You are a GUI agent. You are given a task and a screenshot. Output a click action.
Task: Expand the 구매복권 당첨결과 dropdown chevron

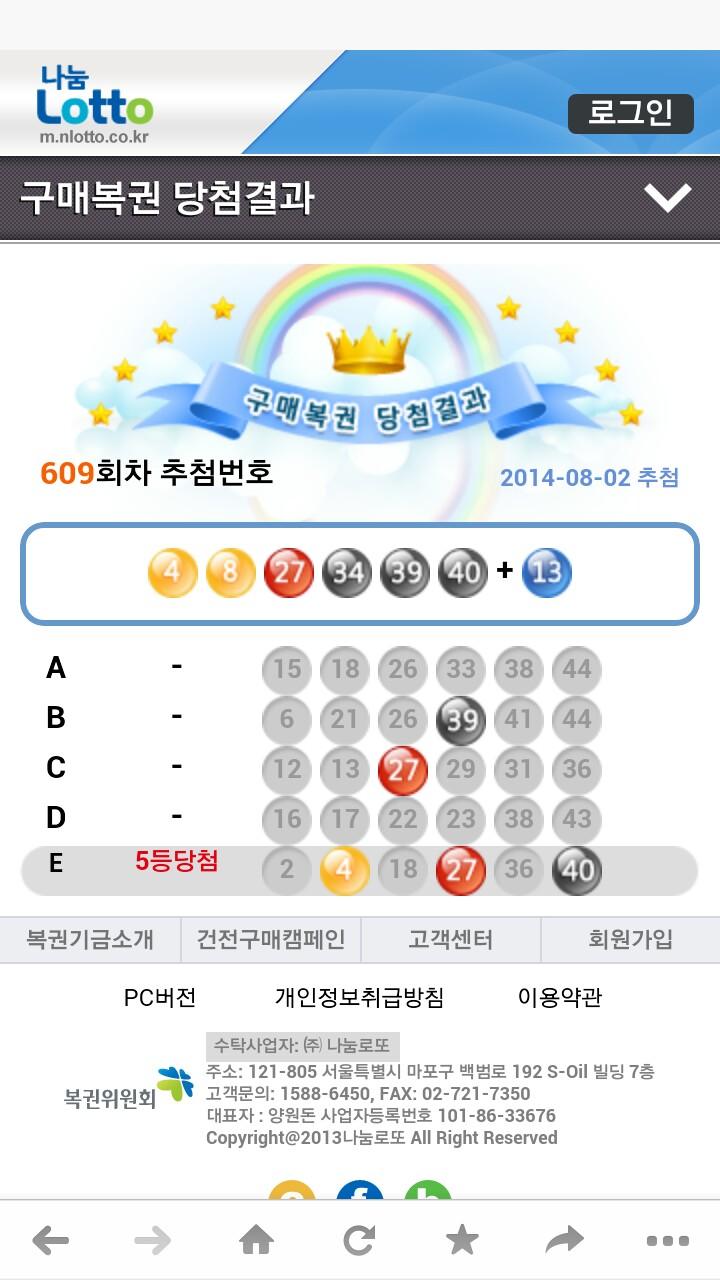coord(667,197)
